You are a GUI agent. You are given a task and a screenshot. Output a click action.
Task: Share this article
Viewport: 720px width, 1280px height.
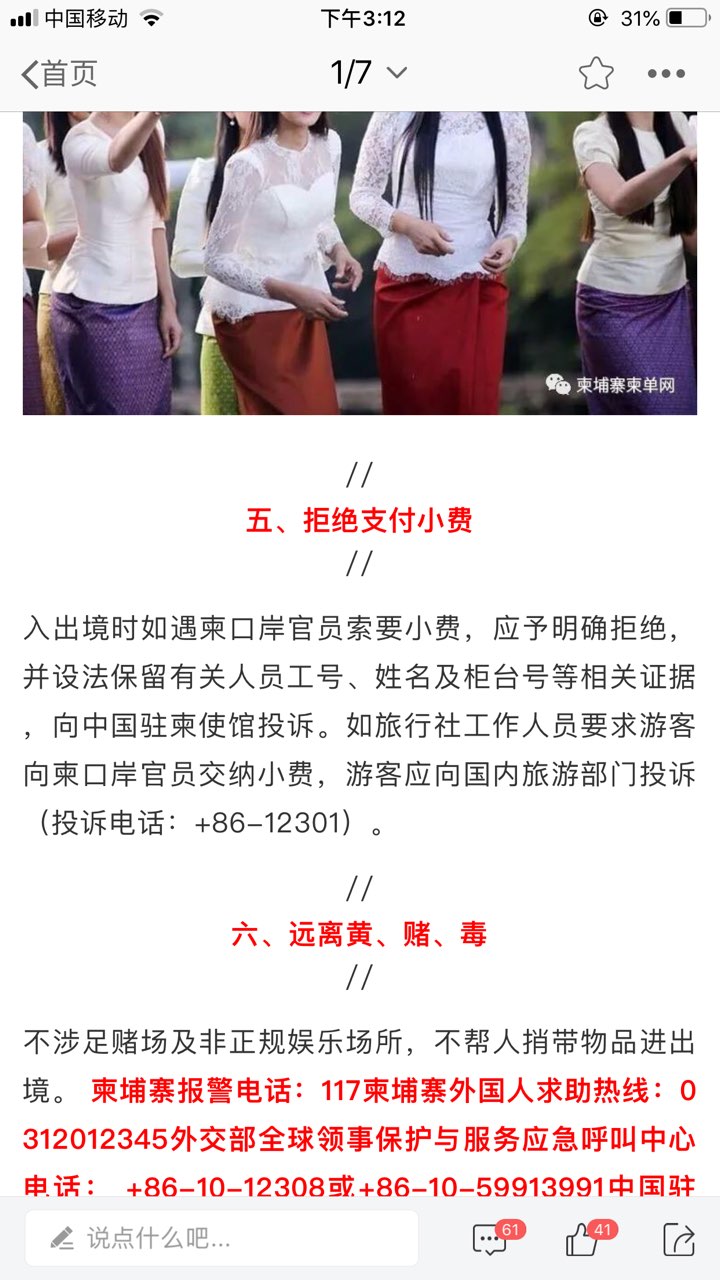click(679, 1240)
